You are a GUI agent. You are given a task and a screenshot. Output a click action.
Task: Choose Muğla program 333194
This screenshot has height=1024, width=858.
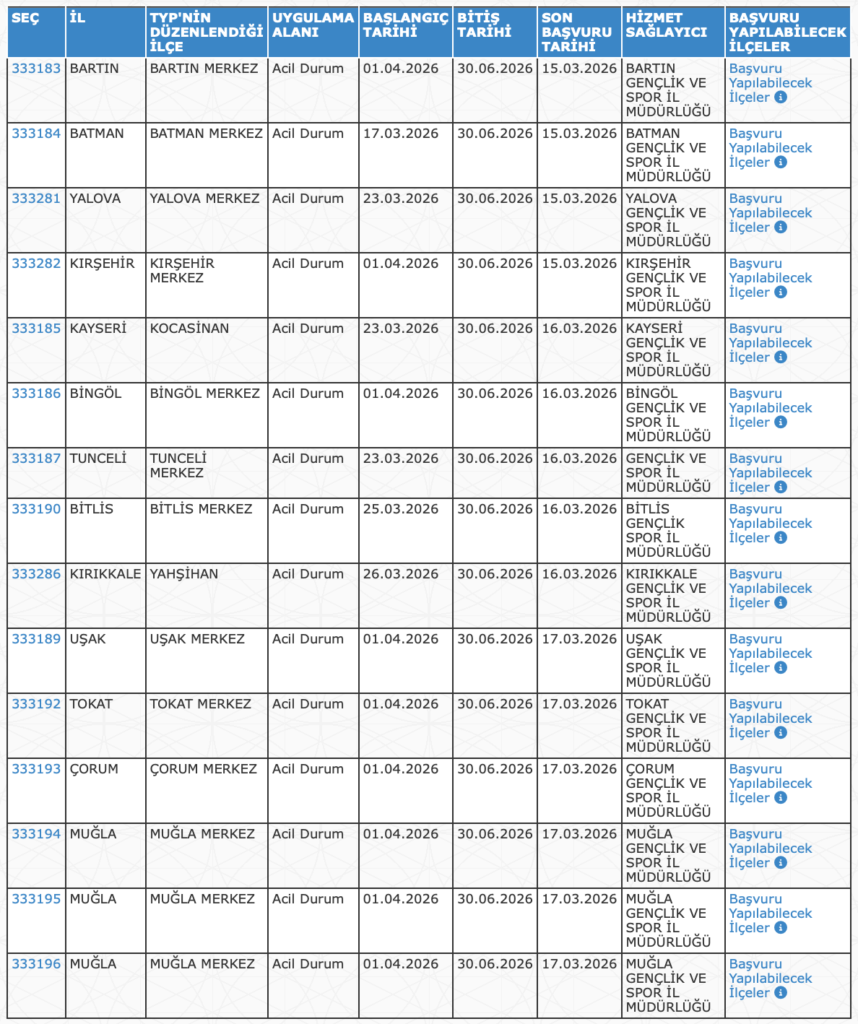pos(36,835)
